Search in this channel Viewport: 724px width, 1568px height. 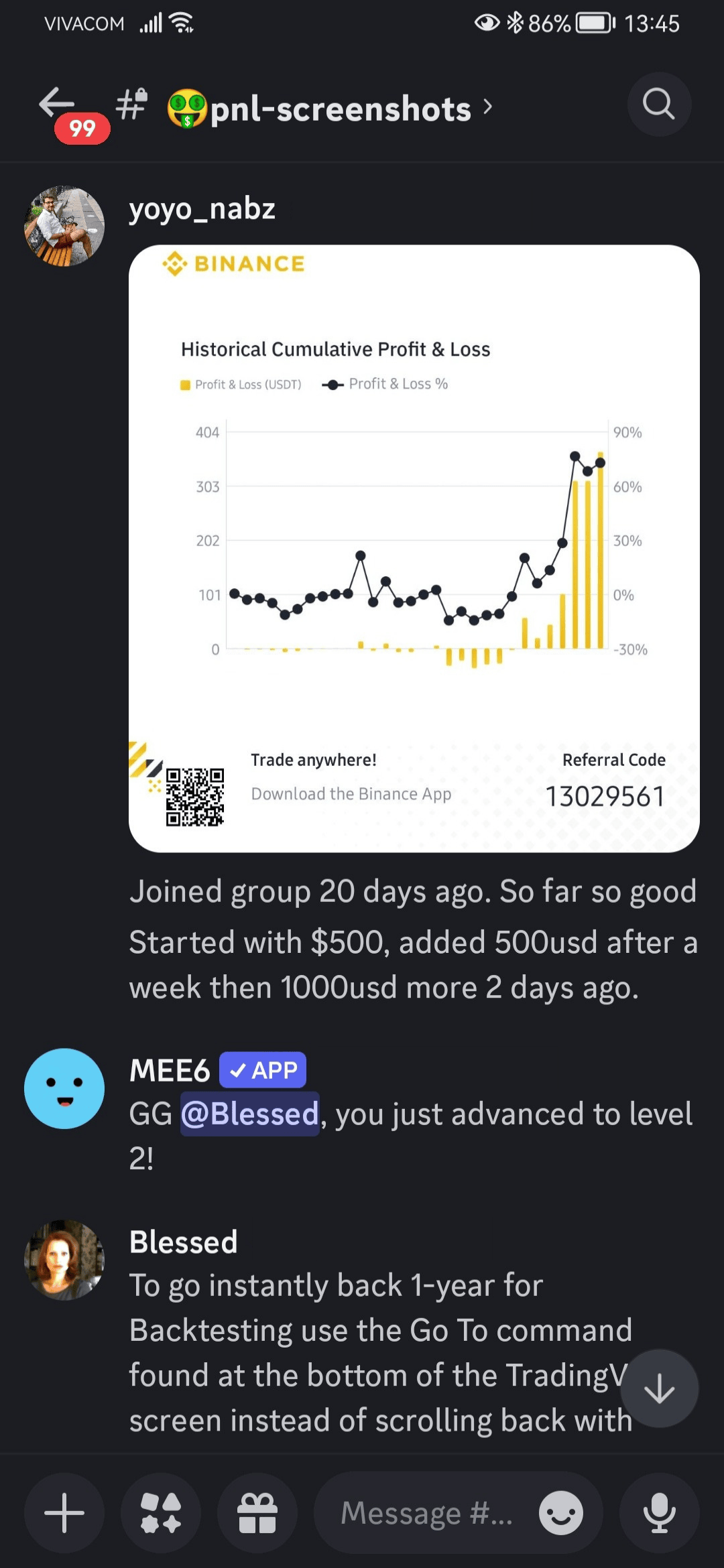658,105
